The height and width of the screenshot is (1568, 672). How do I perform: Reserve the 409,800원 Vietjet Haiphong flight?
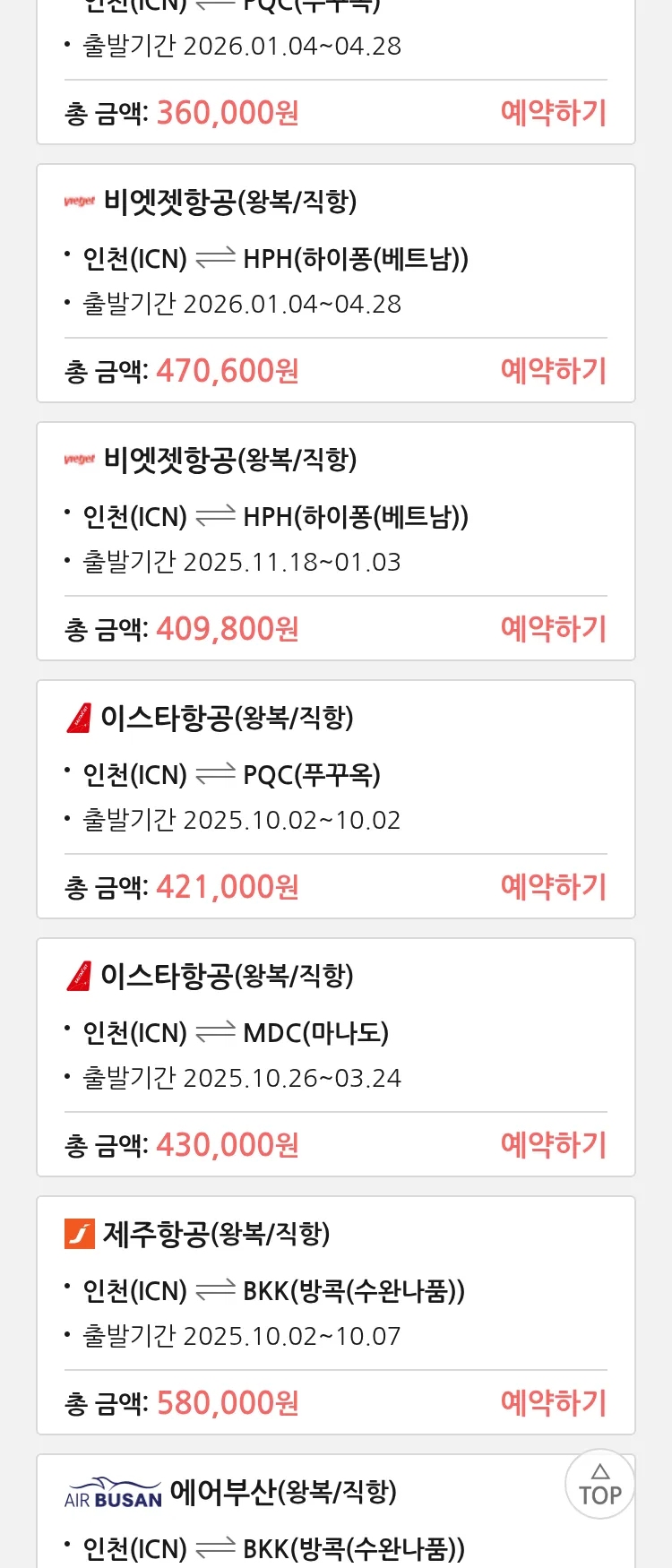tap(553, 629)
